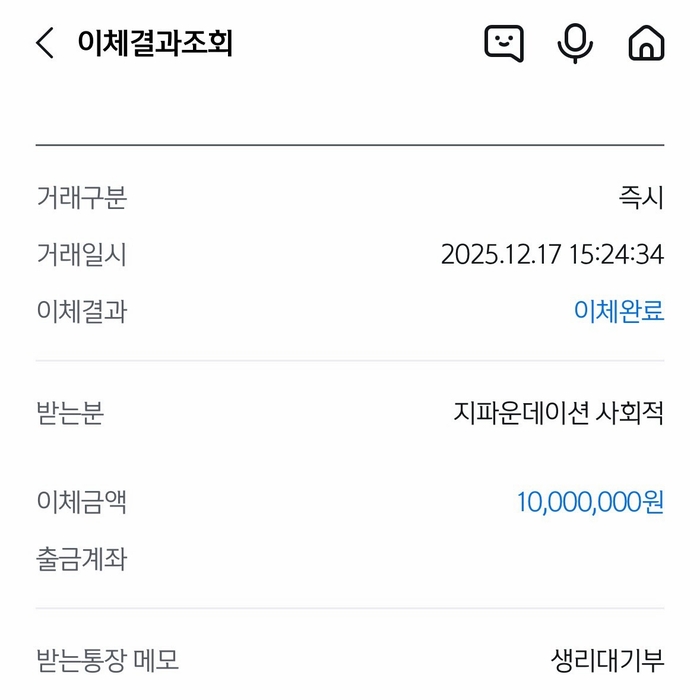Return to the home screen icon

646,43
